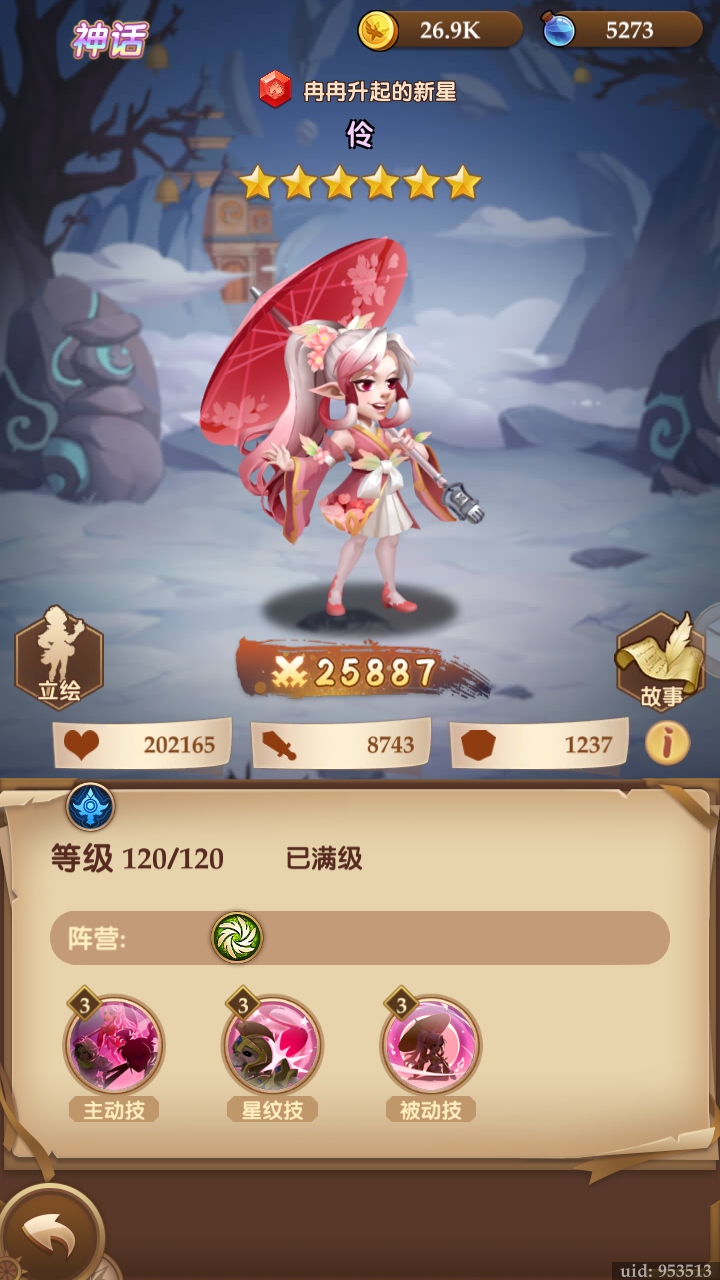
Task: Tap the blue class emblem icon
Action: tap(90, 806)
